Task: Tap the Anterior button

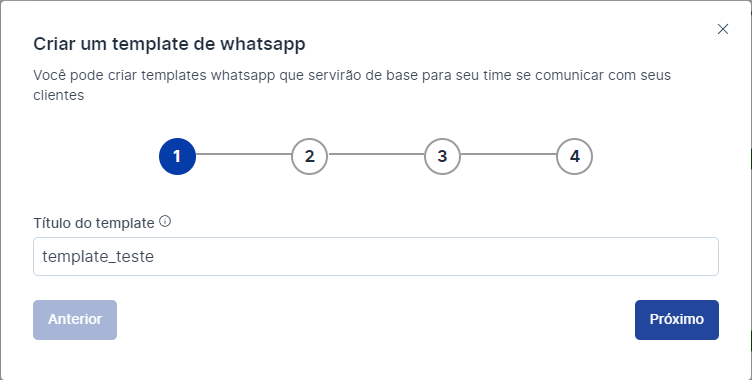Action: point(75,320)
